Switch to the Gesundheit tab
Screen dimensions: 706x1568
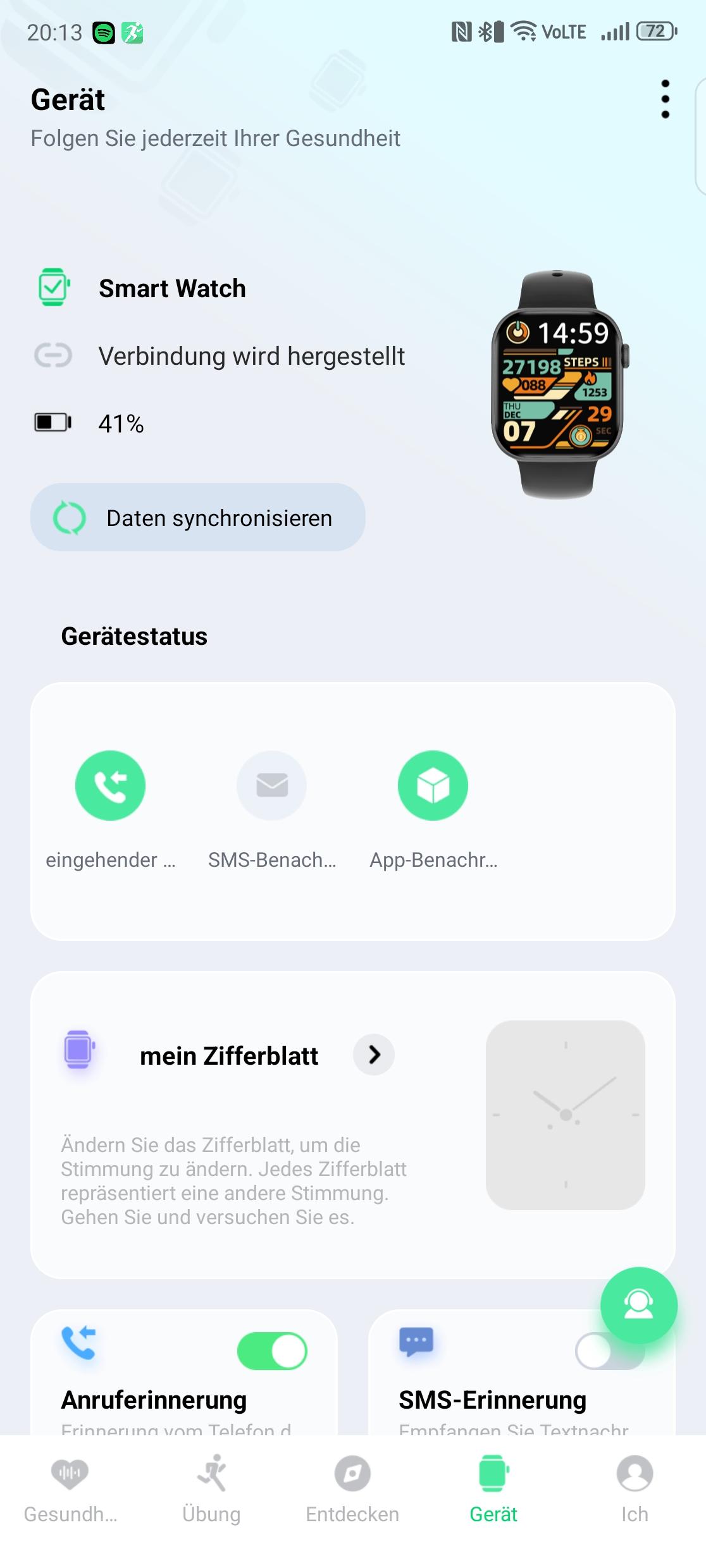point(70,1488)
